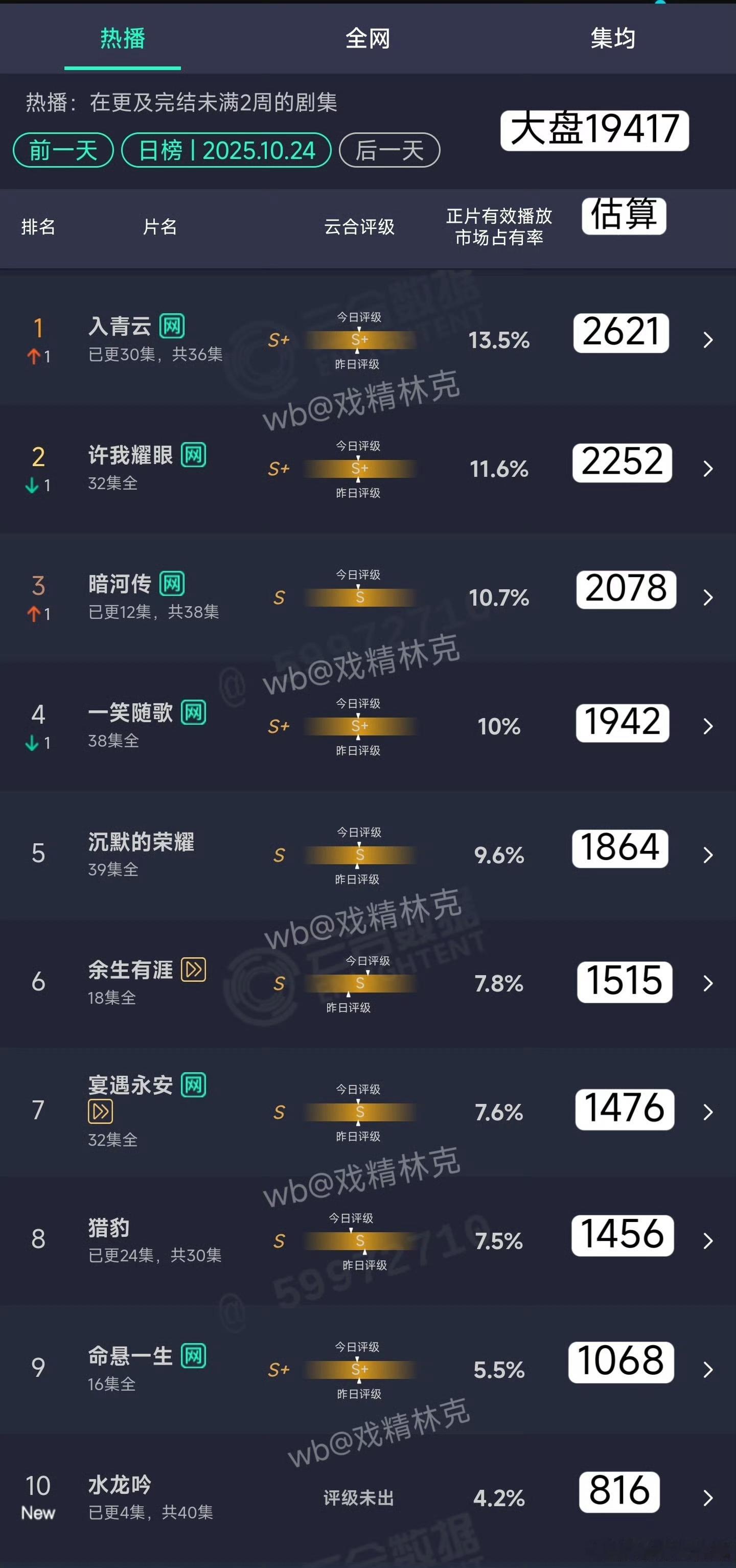Go to the next day with 后一天
Screen dimensions: 736x1568
(389, 150)
